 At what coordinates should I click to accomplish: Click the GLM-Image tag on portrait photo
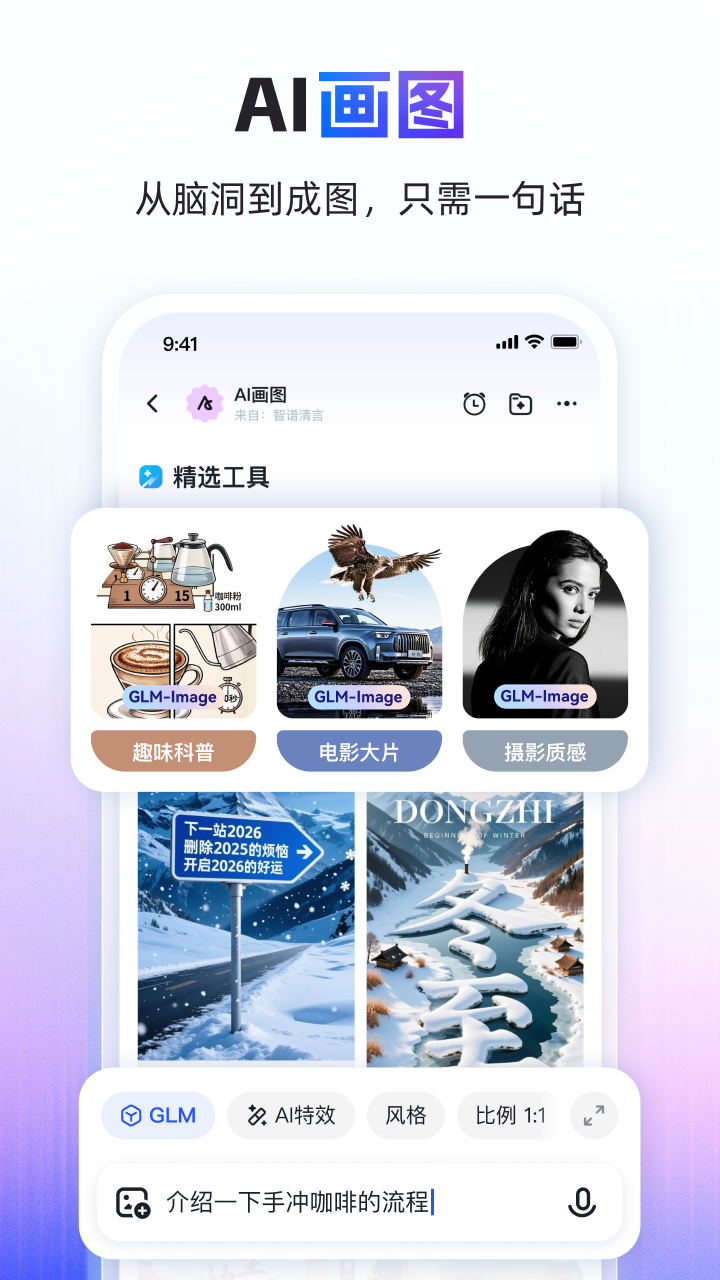545,696
